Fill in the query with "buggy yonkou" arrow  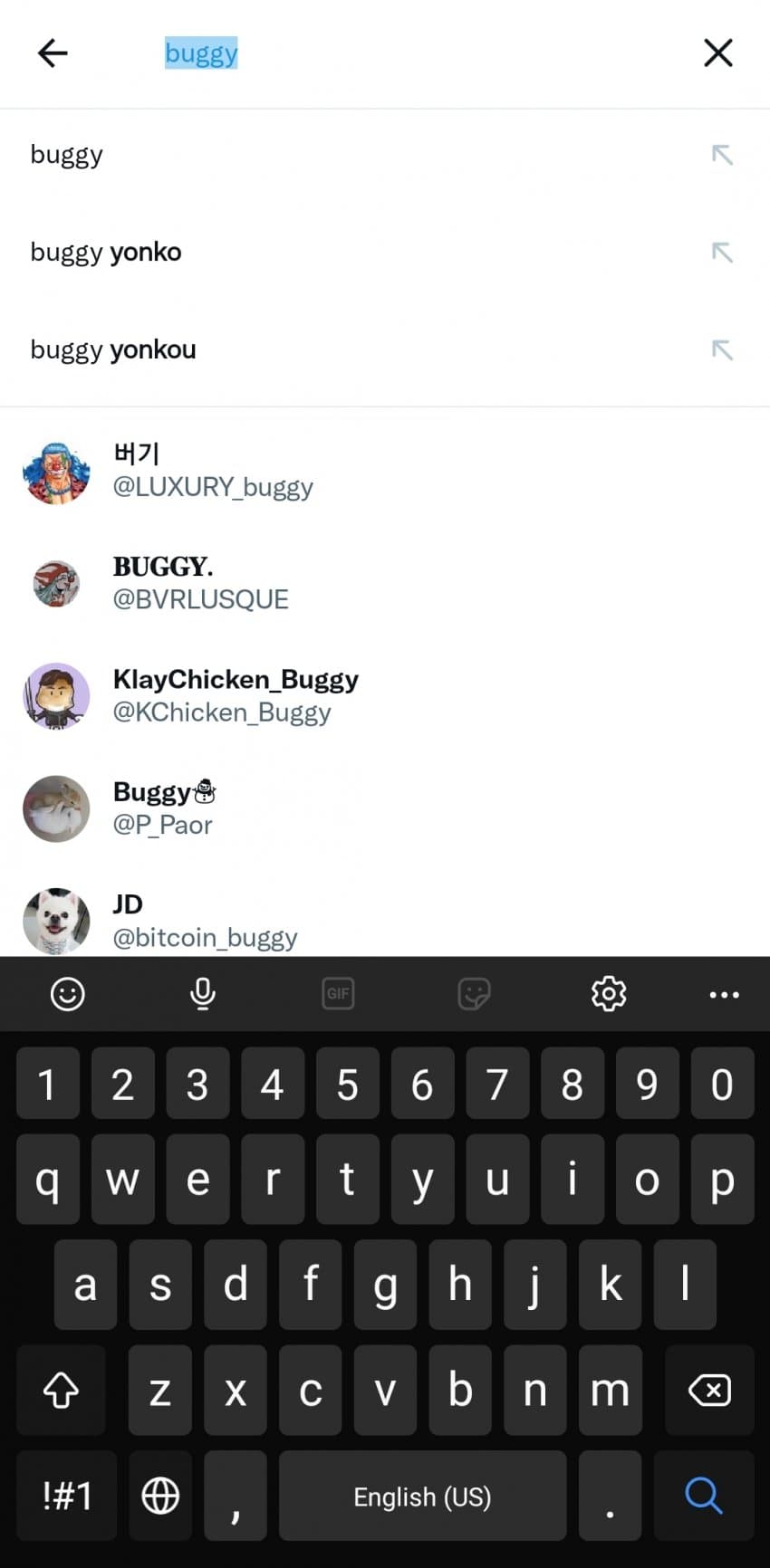(721, 349)
